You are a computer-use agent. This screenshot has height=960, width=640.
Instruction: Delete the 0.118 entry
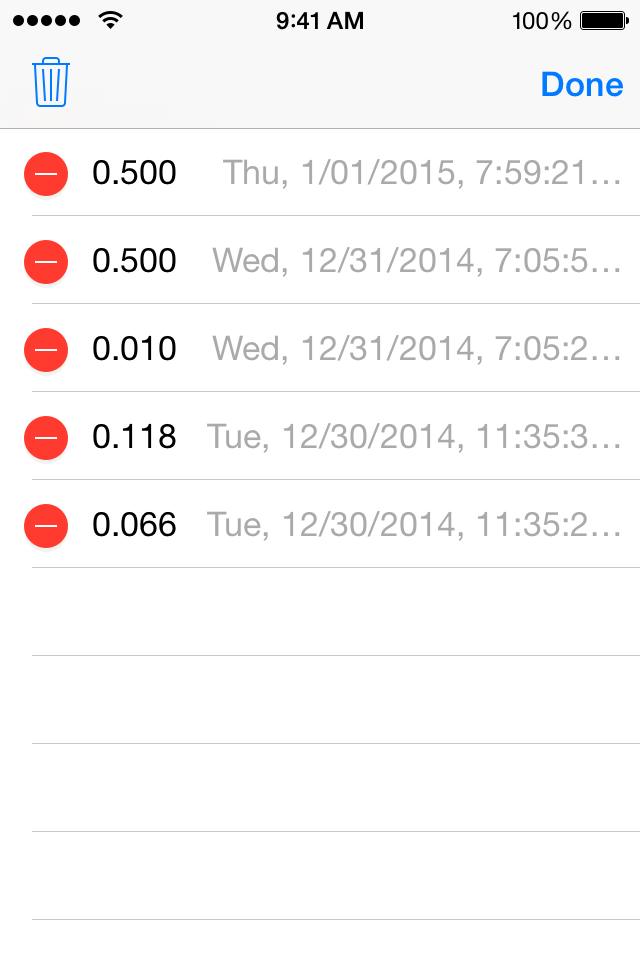point(46,438)
